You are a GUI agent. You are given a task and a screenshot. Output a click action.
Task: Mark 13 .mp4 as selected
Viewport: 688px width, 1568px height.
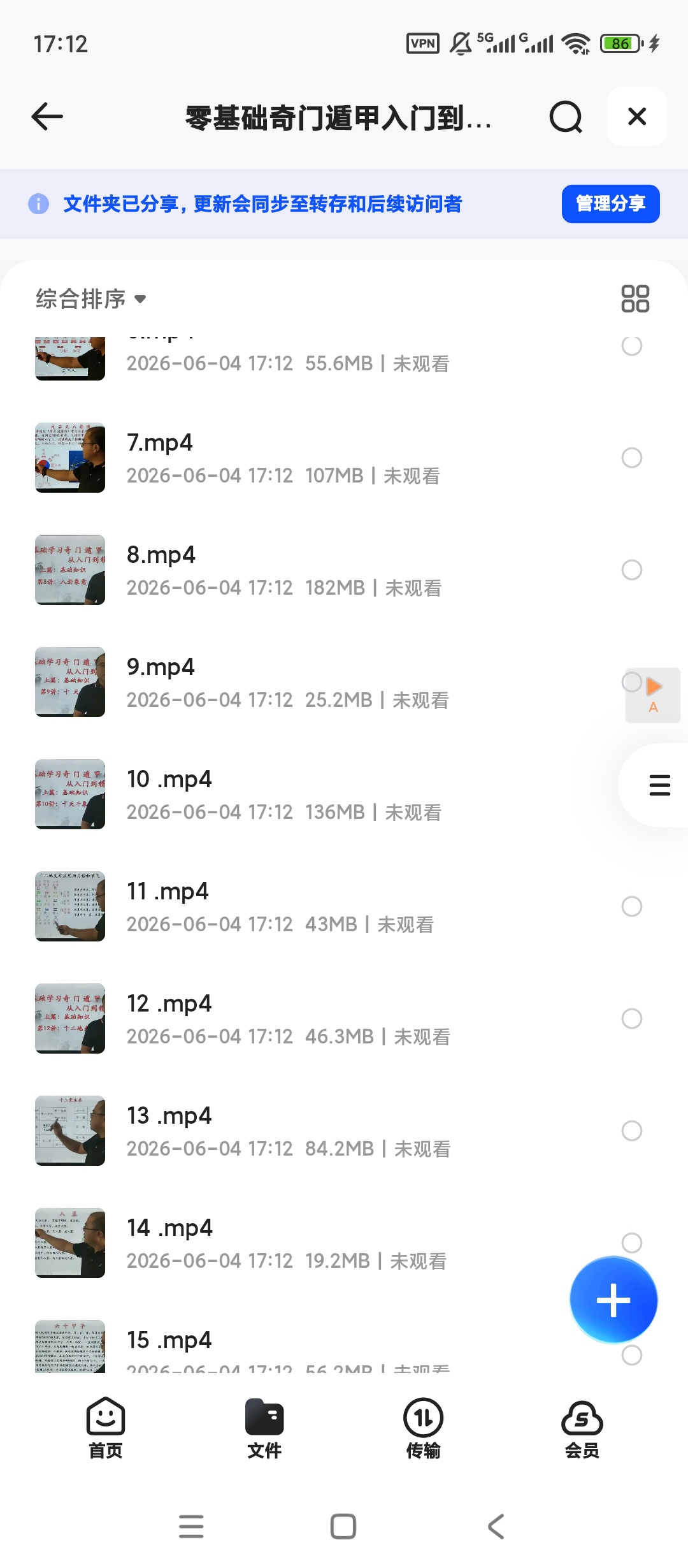632,1131
